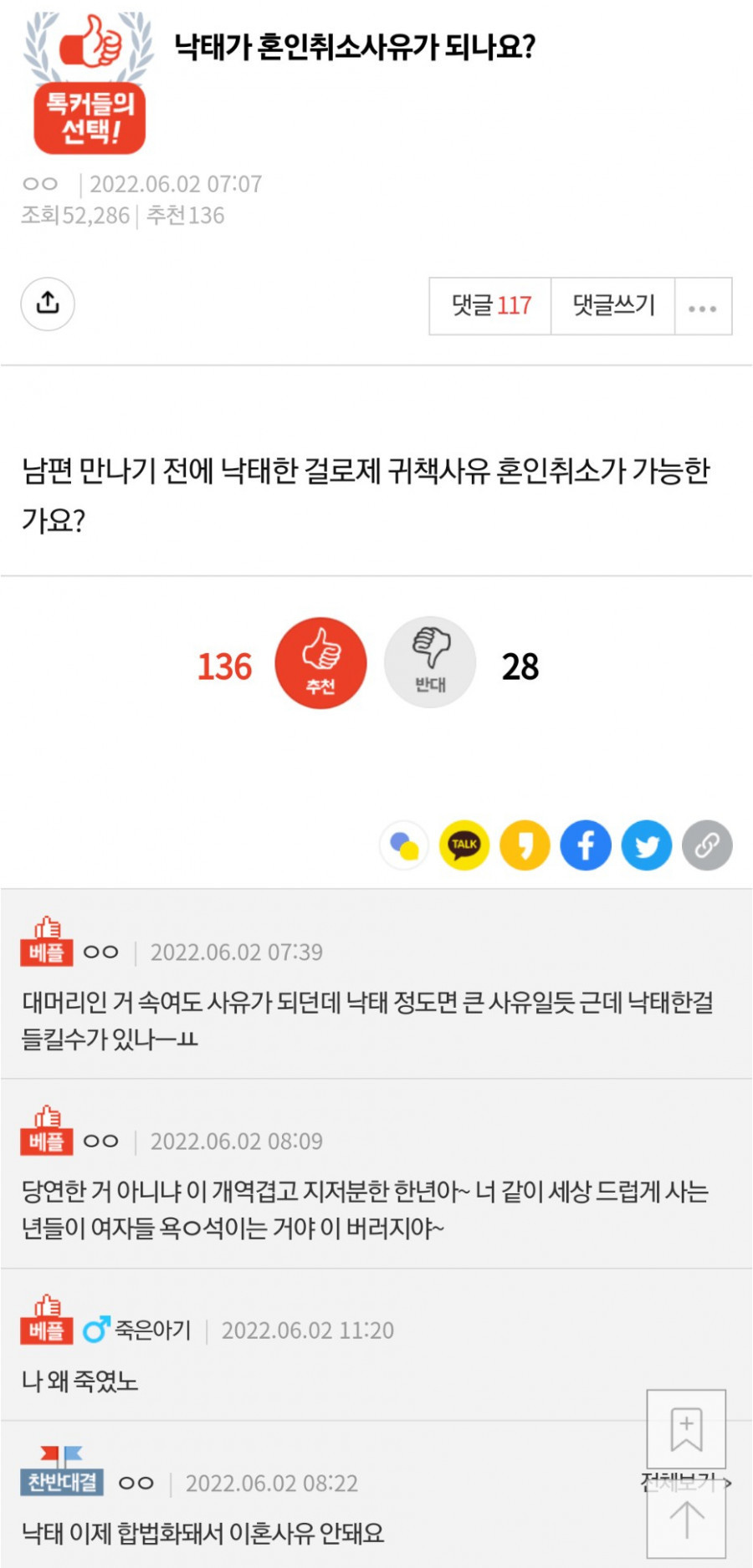Image resolution: width=753 pixels, height=1568 pixels.
Task: Write a comment via 댓글쓰기
Action: point(612,306)
